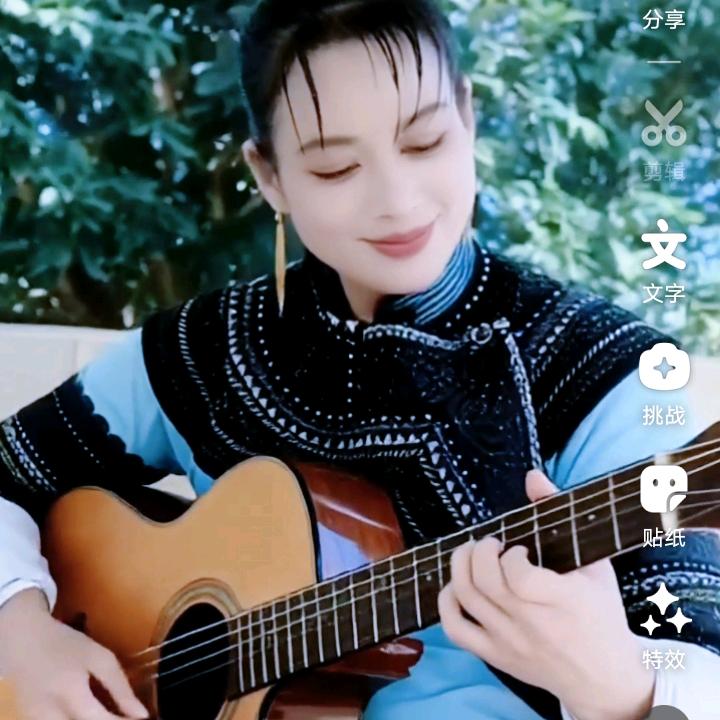Open the 贴纸 stickers panel
Viewport: 720px width, 720px height.
pyautogui.click(x=664, y=491)
